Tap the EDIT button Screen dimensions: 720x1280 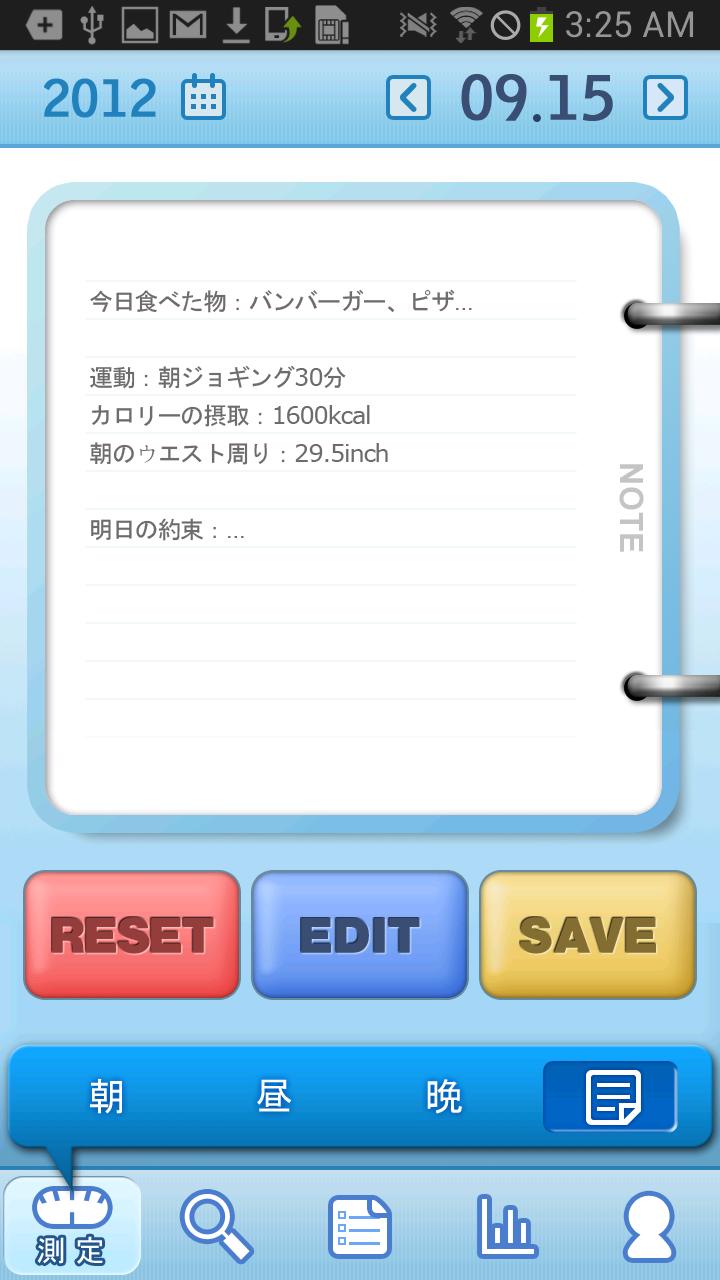tap(360, 935)
